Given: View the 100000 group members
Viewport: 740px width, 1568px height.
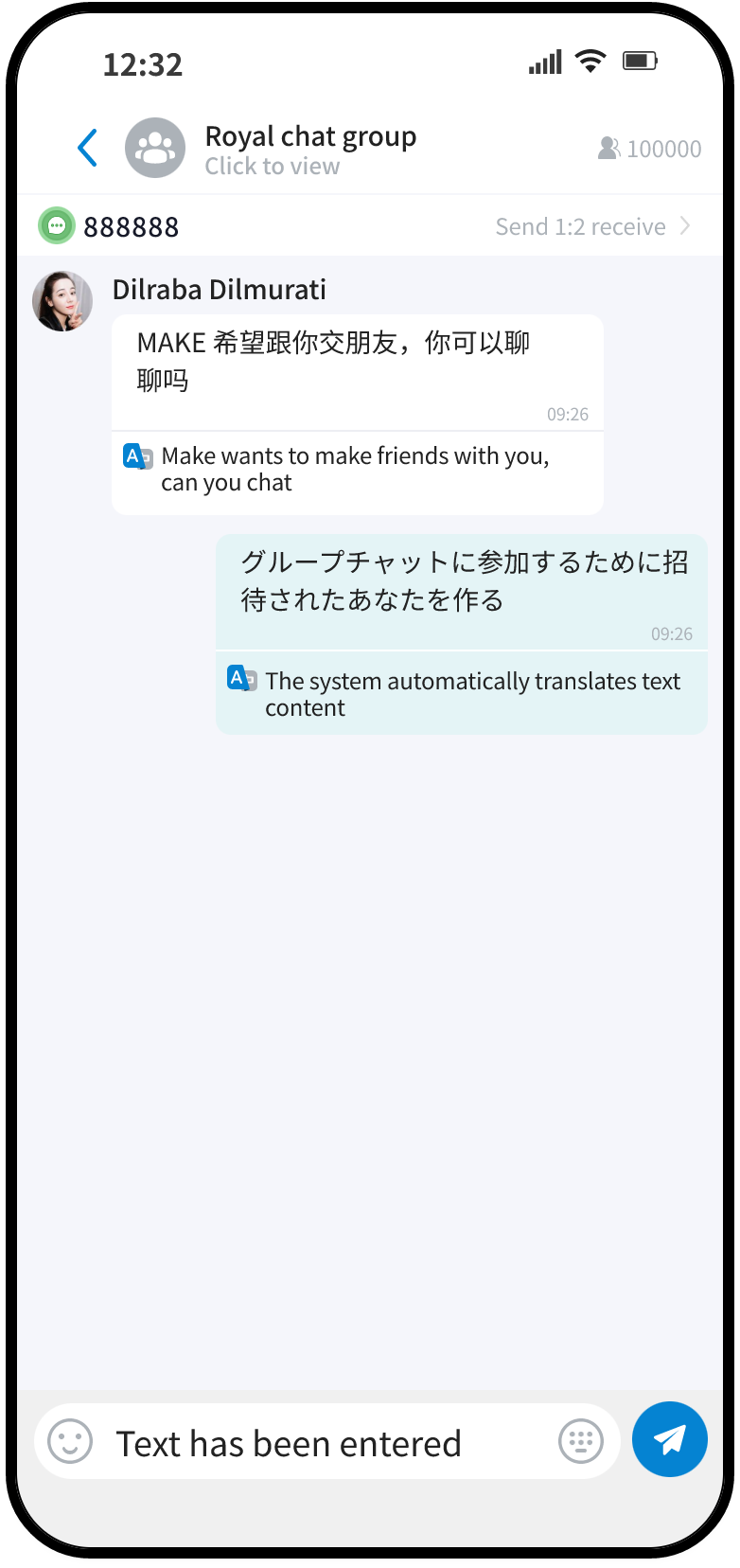Looking at the screenshot, I should [650, 149].
